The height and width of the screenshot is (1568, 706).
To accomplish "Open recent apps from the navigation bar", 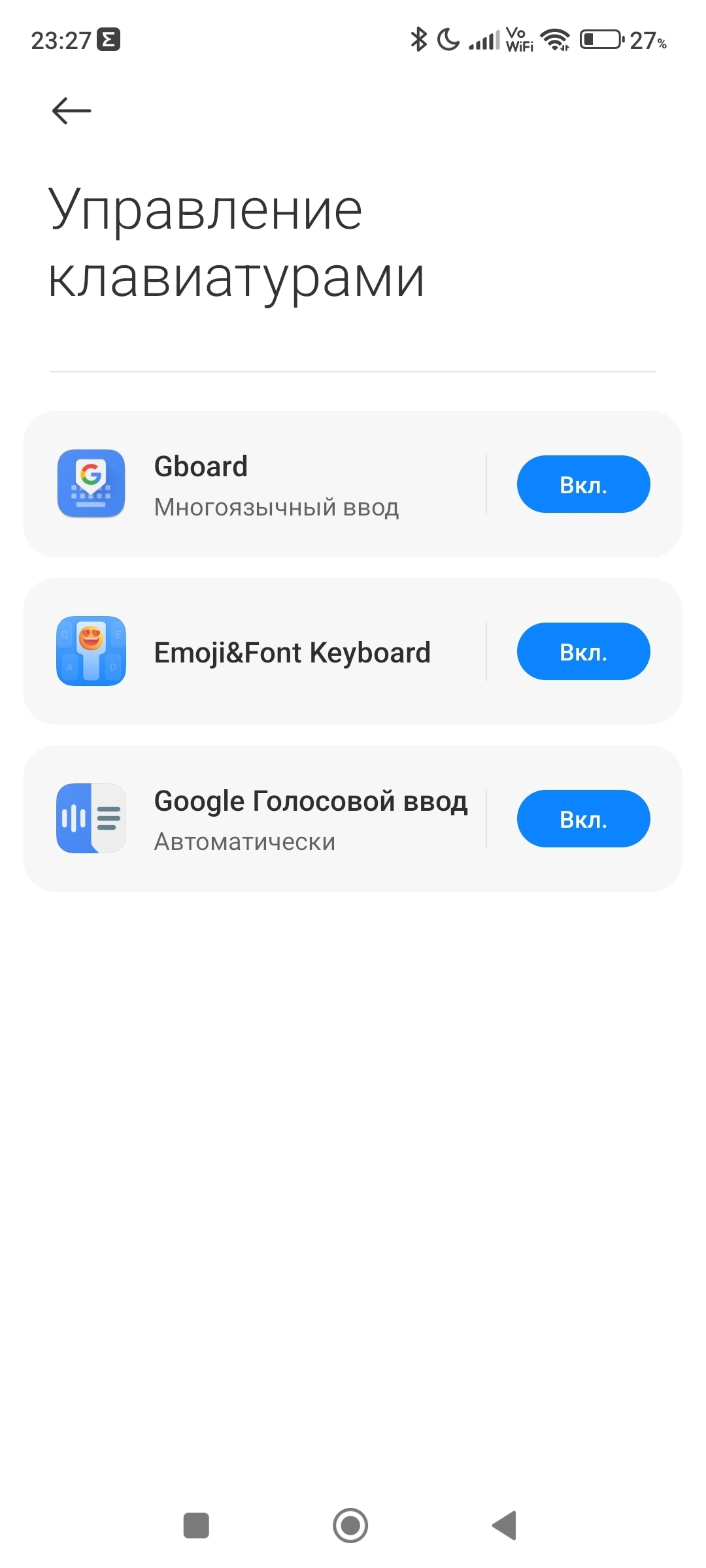I will [x=196, y=1526].
